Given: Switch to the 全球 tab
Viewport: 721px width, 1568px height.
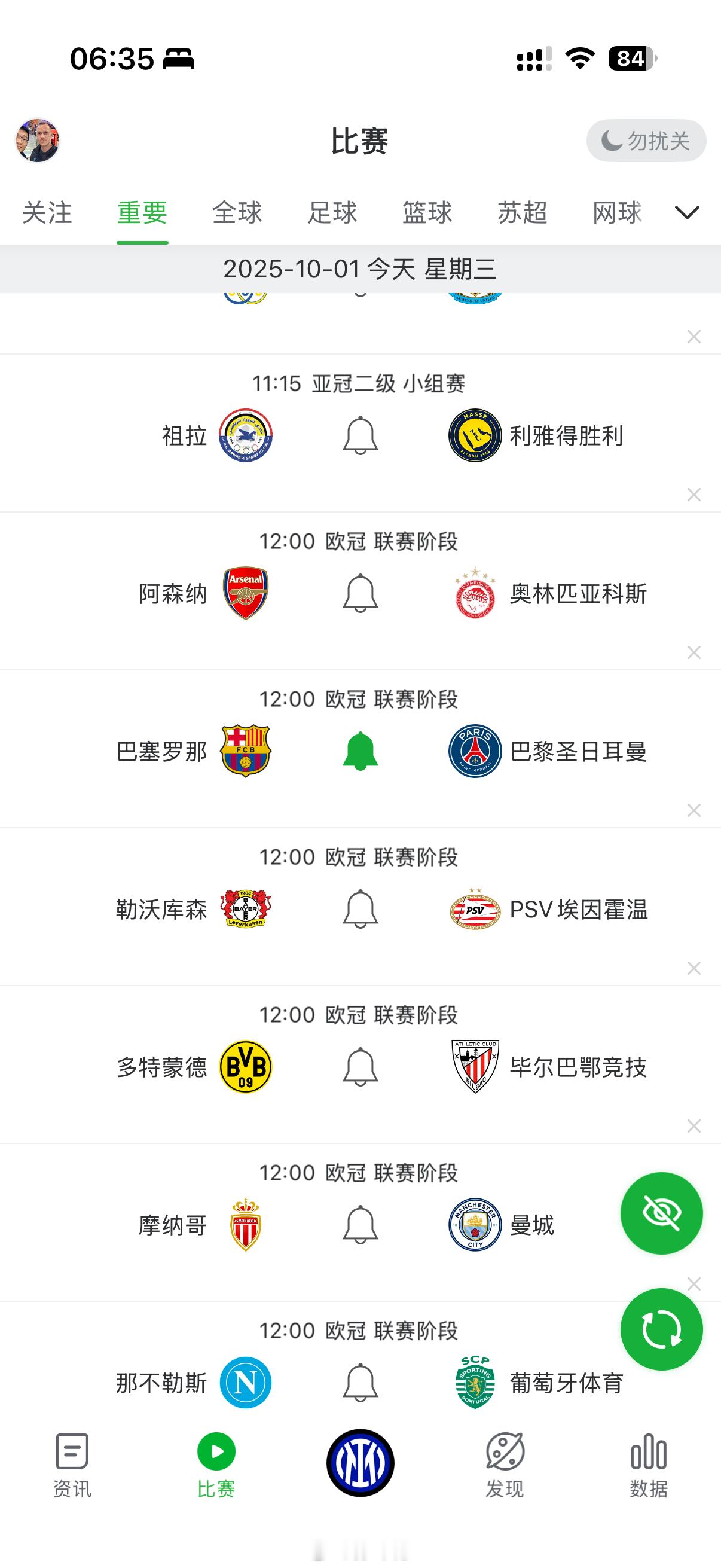Looking at the screenshot, I should pos(237,213).
